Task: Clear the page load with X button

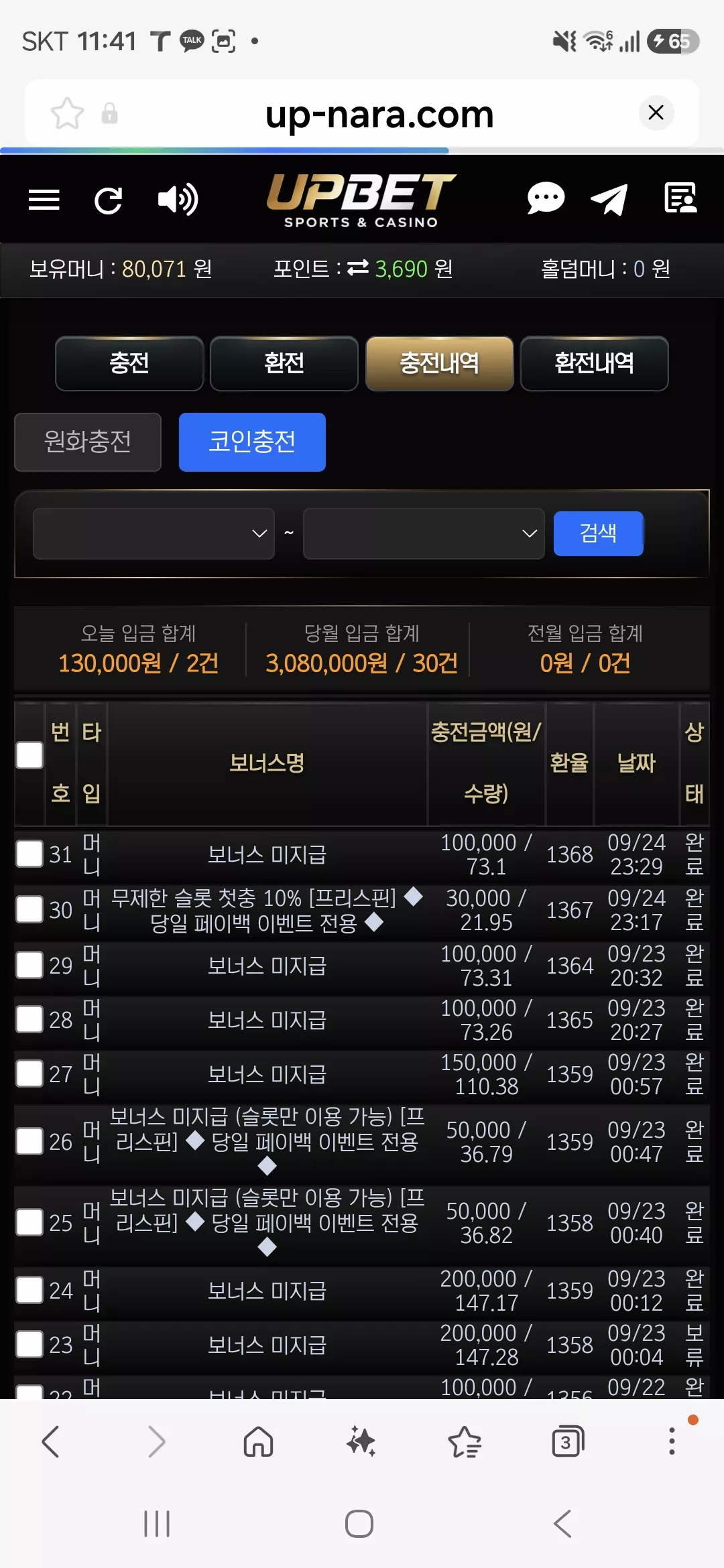Action: click(656, 113)
